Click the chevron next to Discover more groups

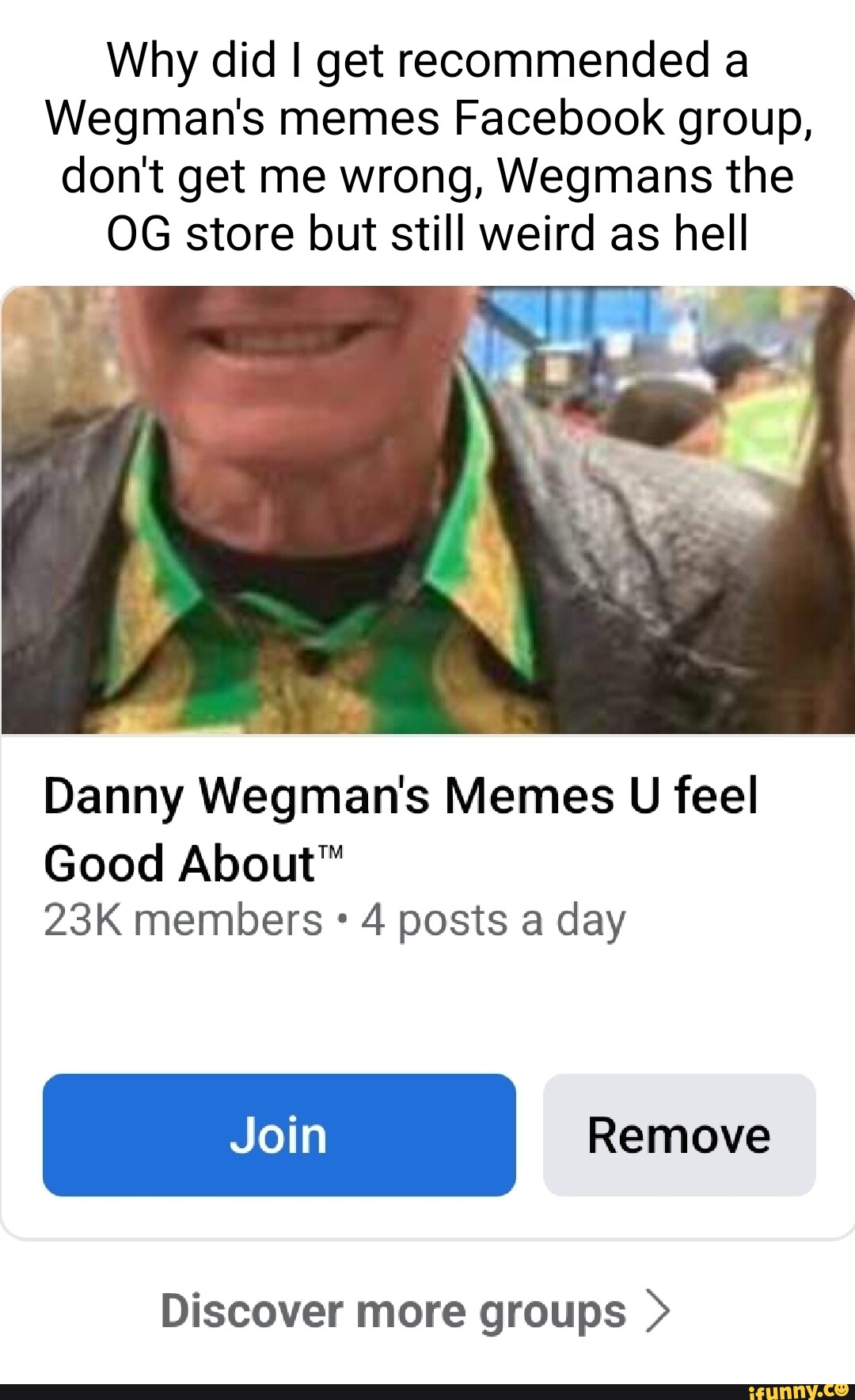659,1311
